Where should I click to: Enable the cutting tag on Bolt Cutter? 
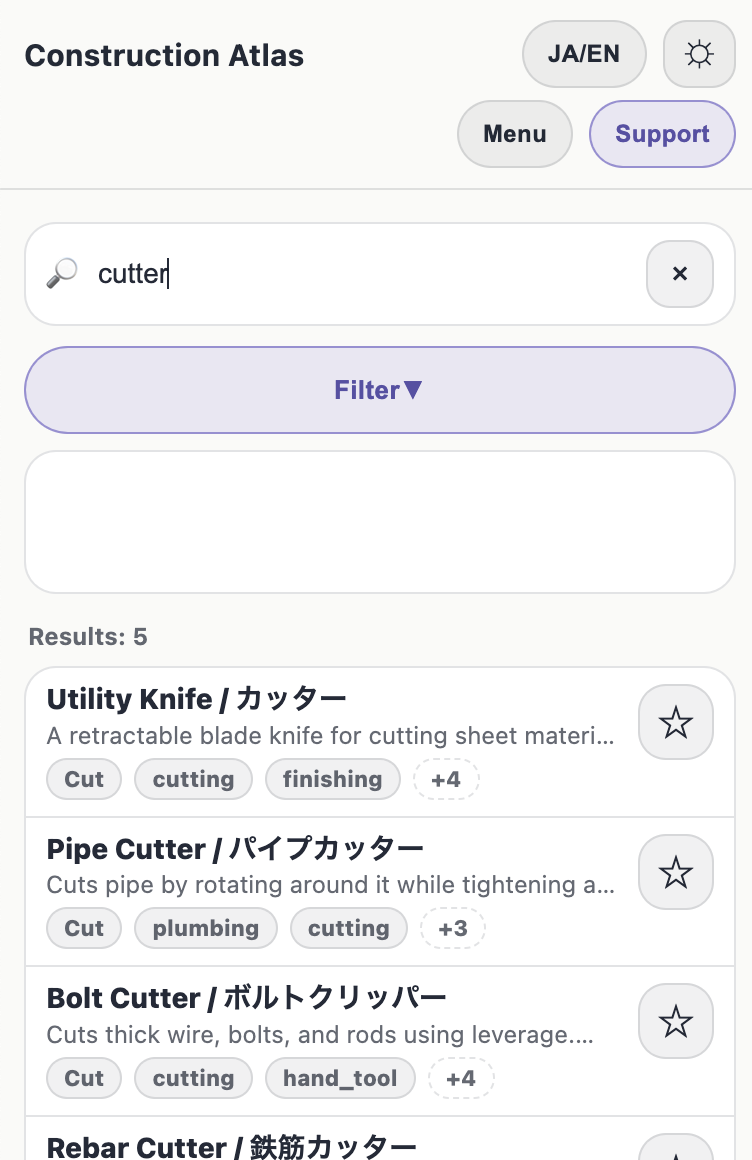pyautogui.click(x=193, y=1078)
